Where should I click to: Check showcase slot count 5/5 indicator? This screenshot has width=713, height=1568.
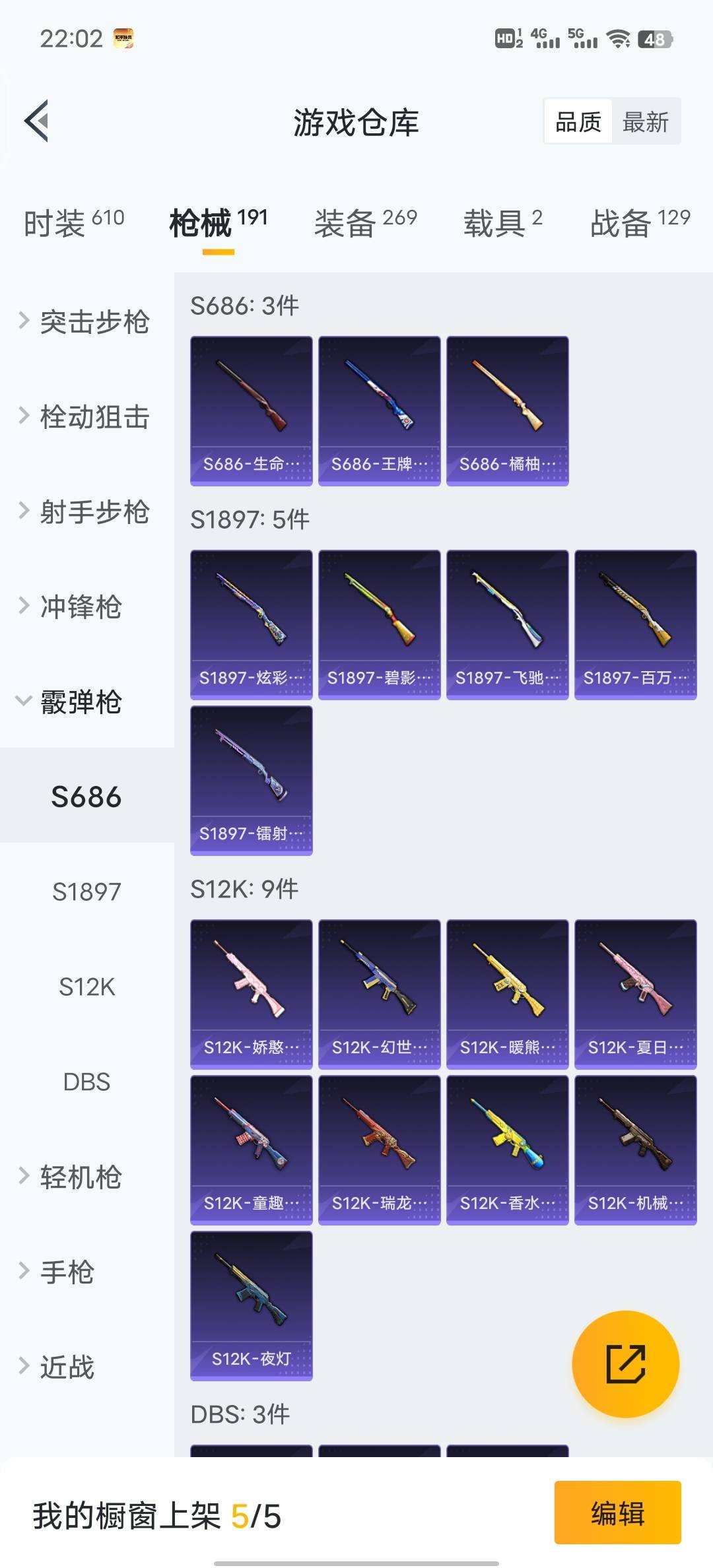257,1515
